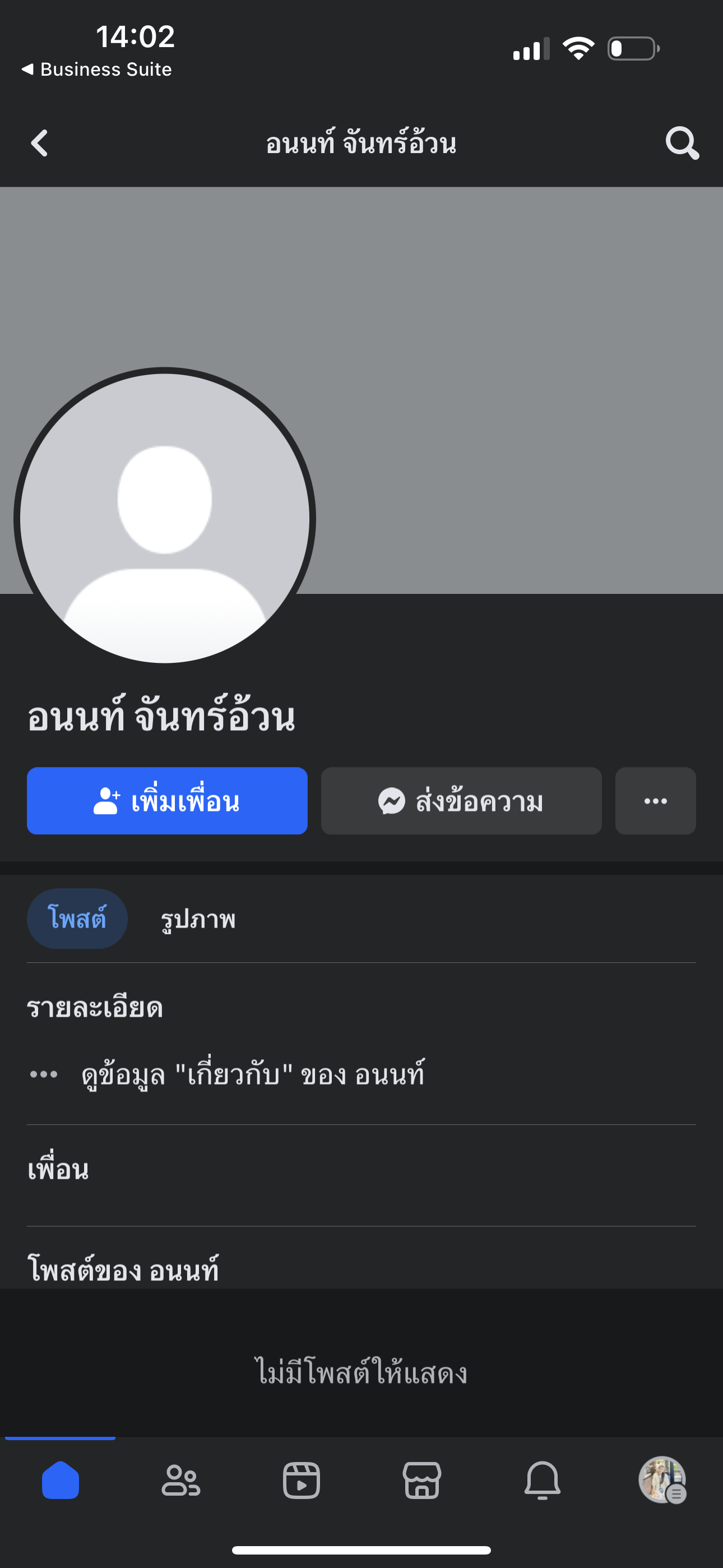Open the three-dot more options button
723x1568 pixels.
pyautogui.click(x=655, y=801)
